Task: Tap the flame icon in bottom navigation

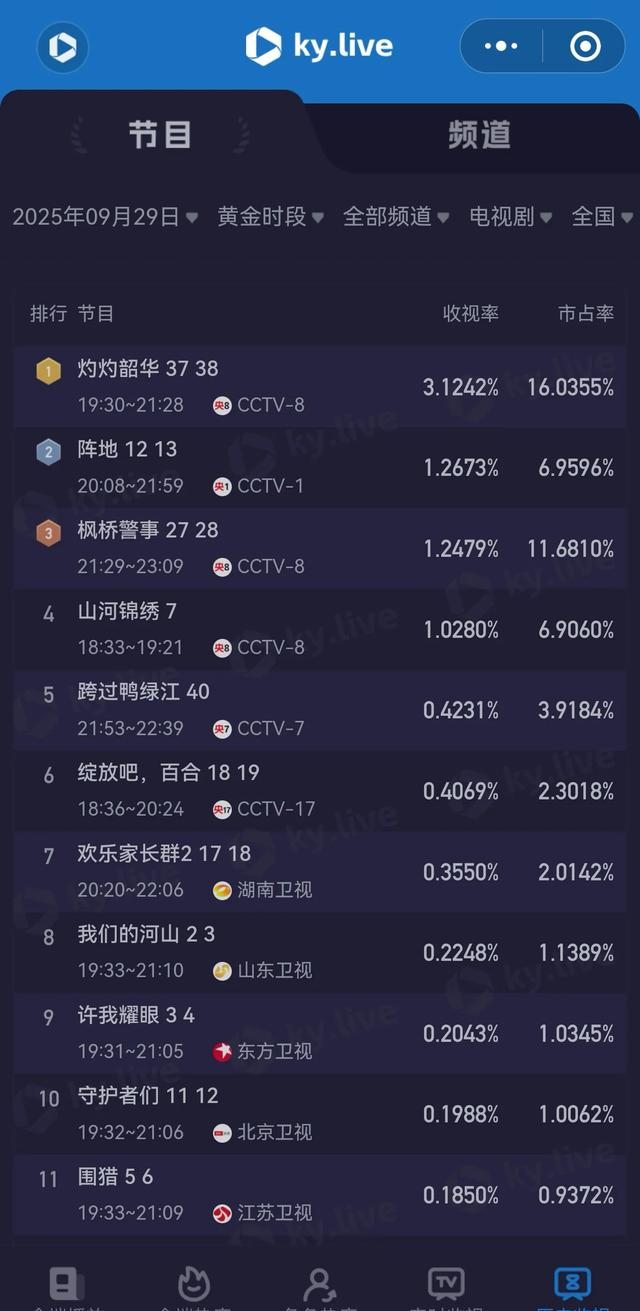Action: pos(193,1285)
